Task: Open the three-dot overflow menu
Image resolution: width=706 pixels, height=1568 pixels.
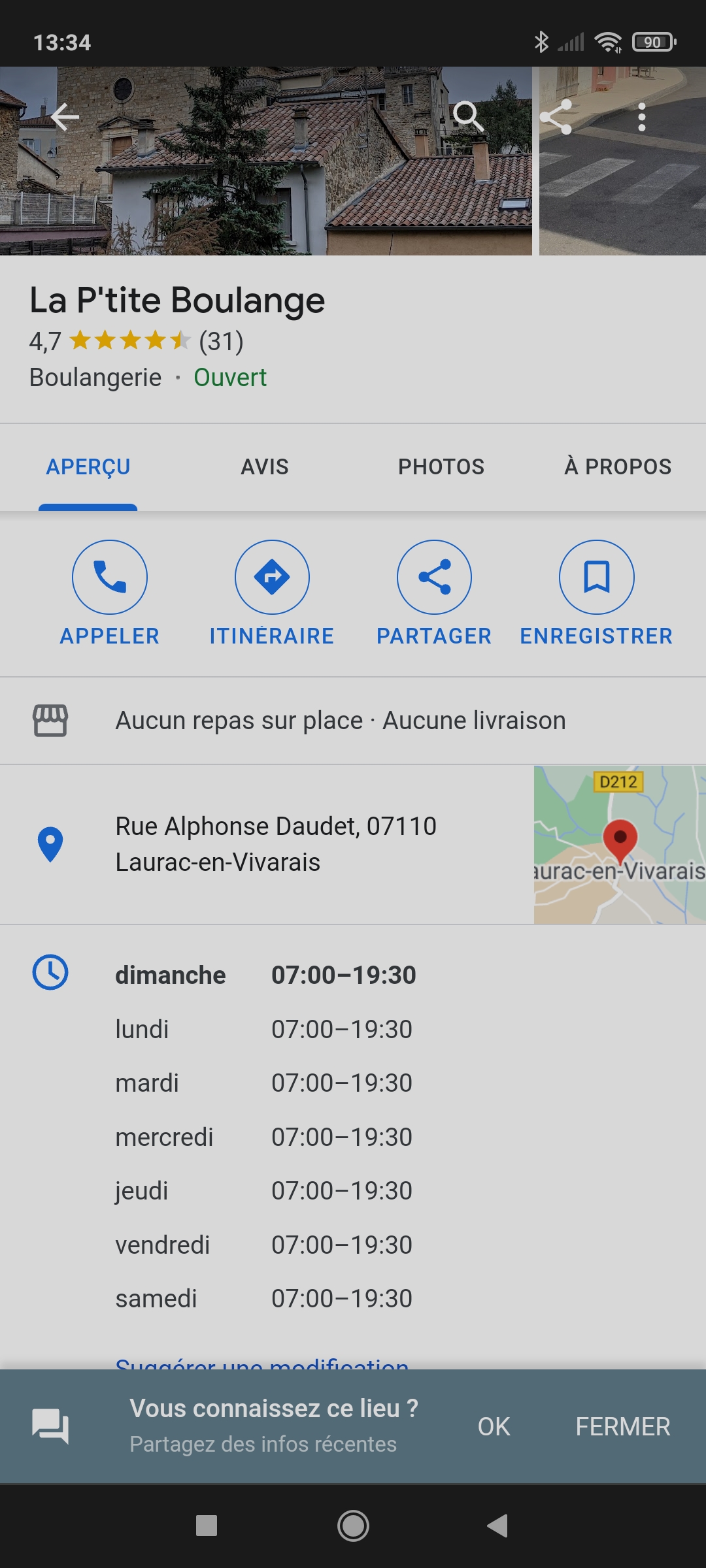Action: (641, 118)
